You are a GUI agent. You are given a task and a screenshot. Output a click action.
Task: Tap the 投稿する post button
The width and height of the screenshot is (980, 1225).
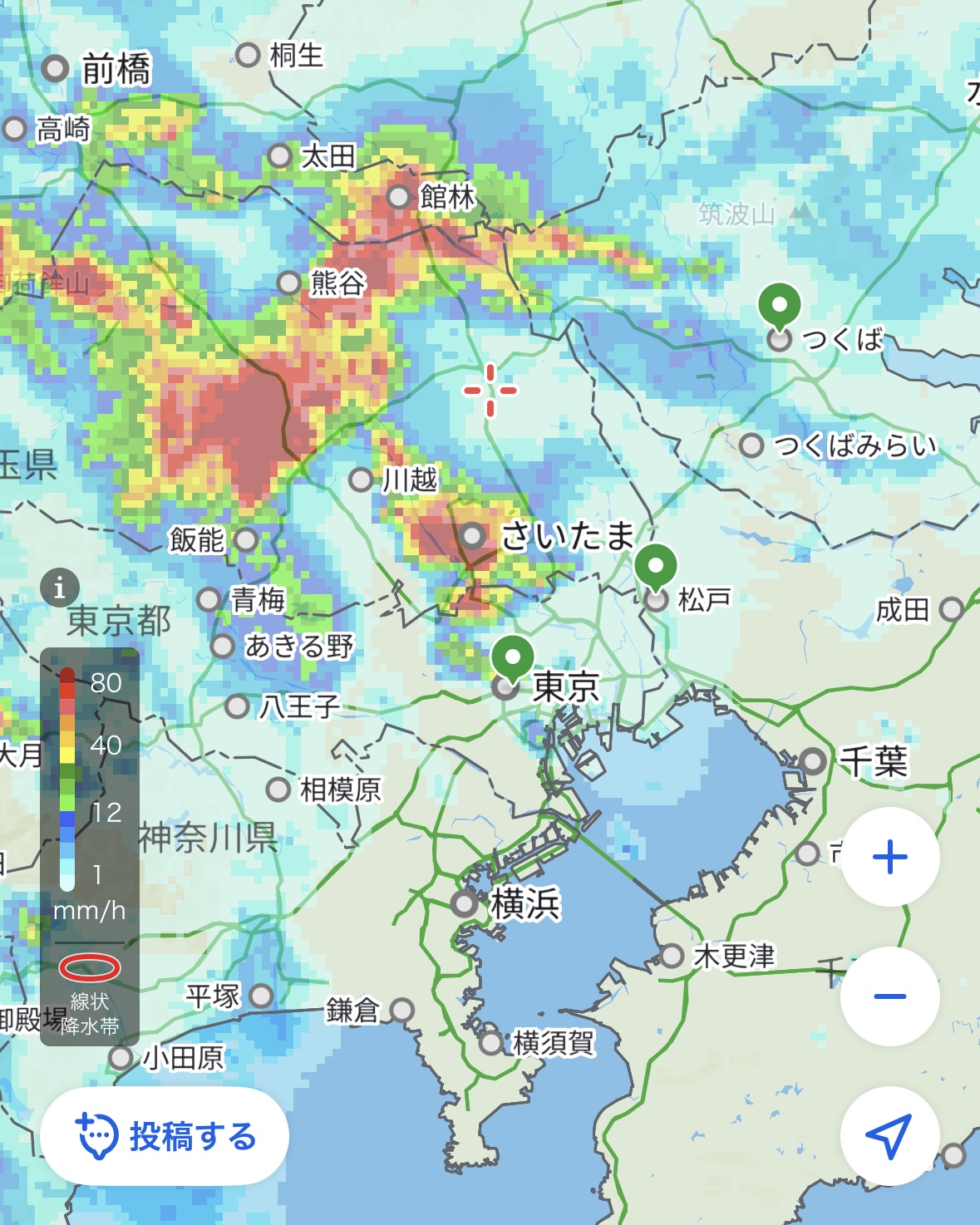(x=165, y=1136)
